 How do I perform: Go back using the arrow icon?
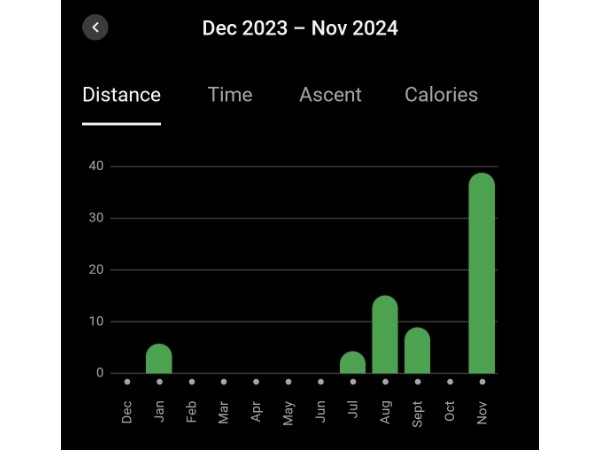[x=96, y=28]
